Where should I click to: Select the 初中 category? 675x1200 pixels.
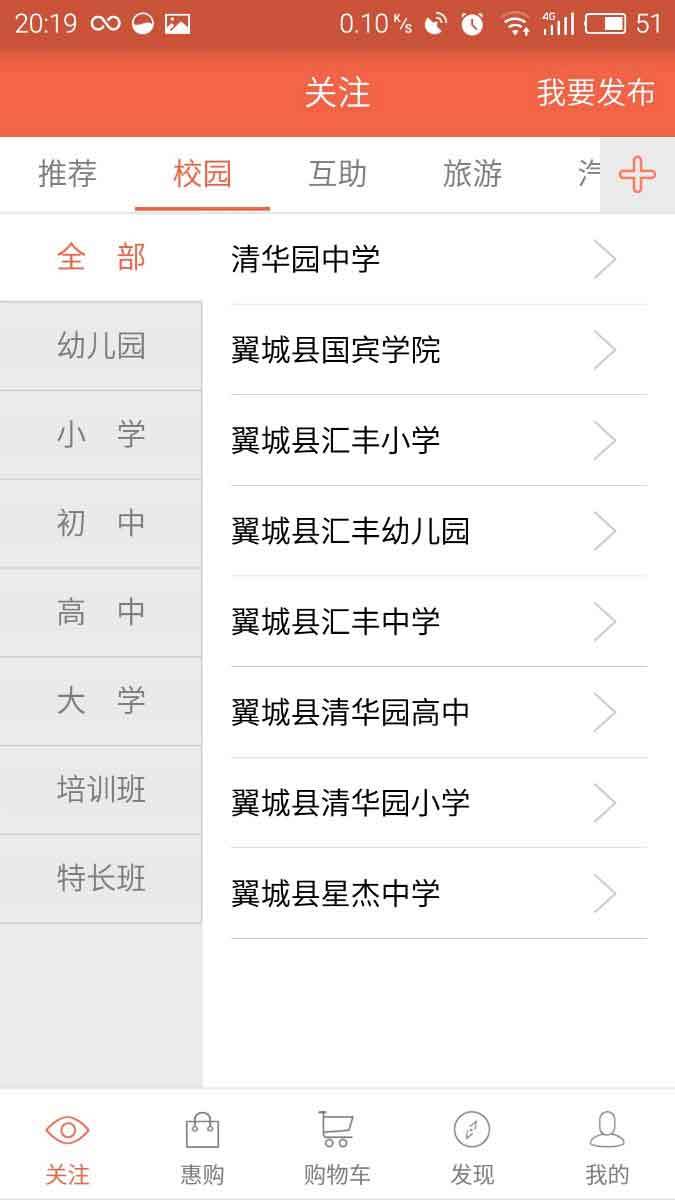[x=101, y=523]
